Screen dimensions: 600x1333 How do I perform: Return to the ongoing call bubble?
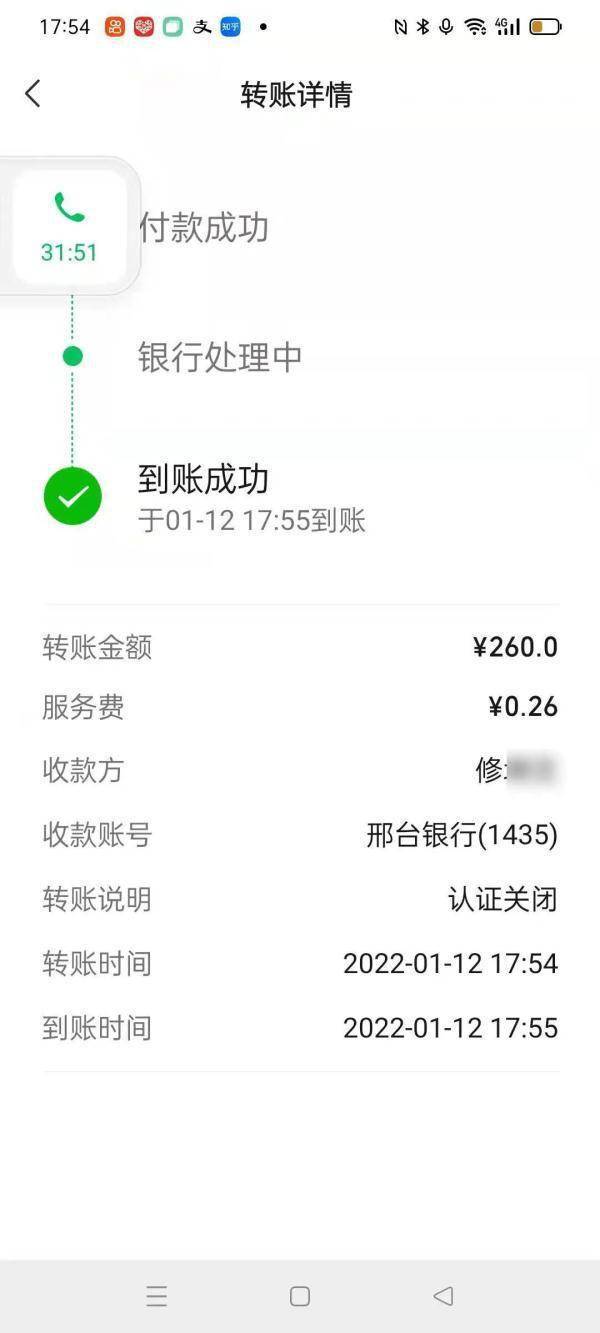point(69,227)
